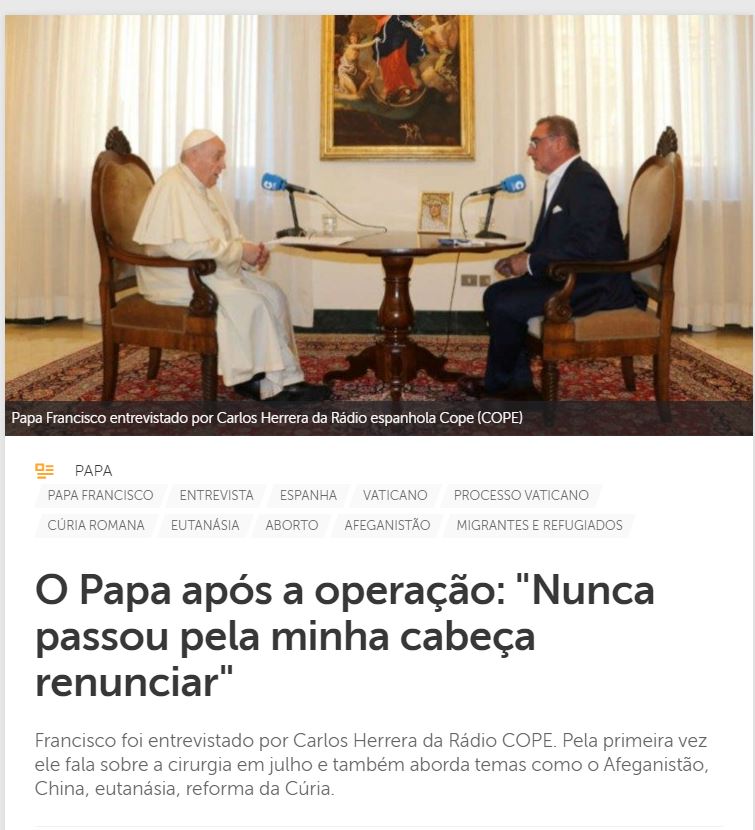Select the ABORTO tag chip
The height and width of the screenshot is (830, 755).
(x=292, y=525)
